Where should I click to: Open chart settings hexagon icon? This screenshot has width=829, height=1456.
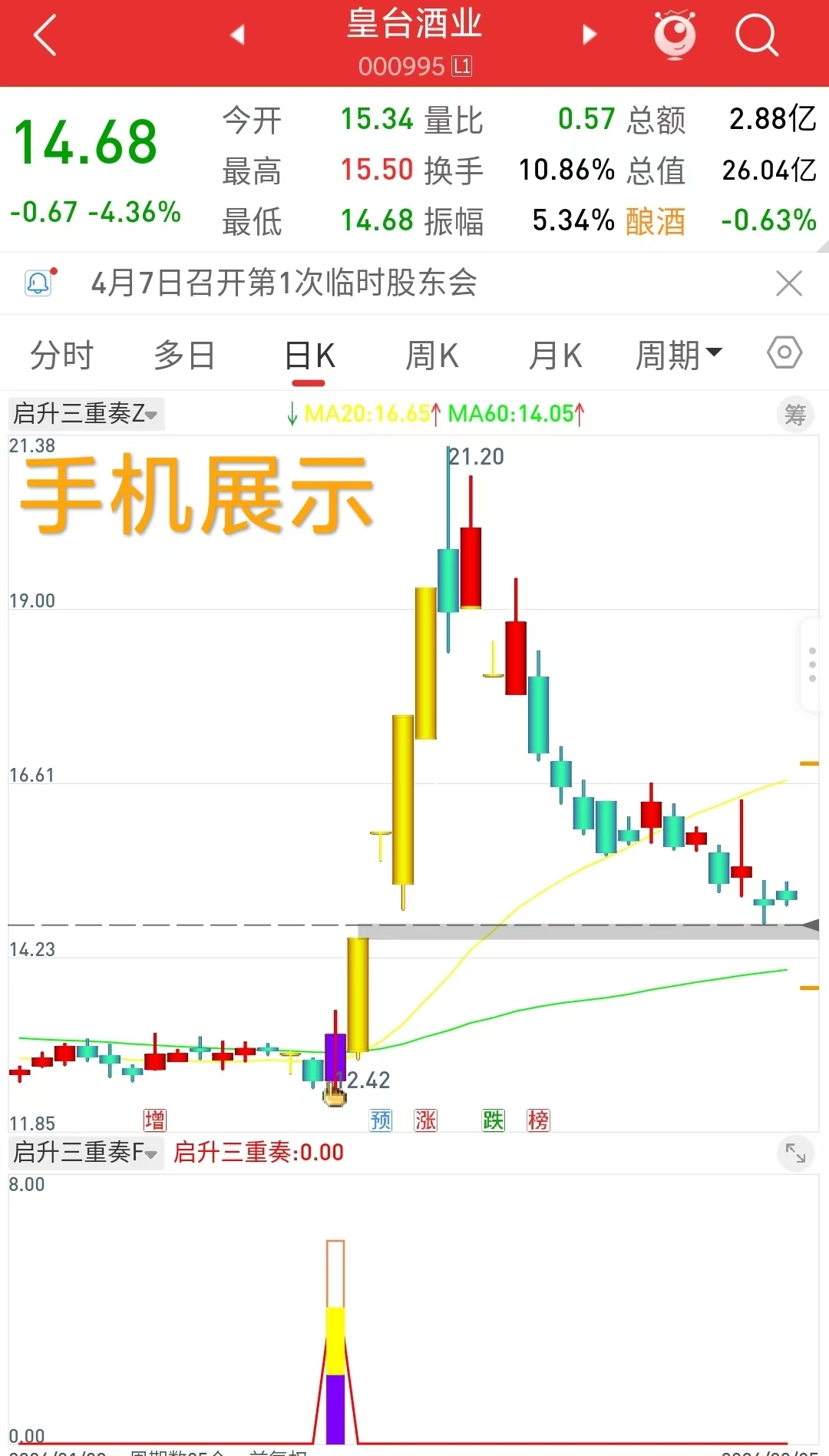point(784,353)
